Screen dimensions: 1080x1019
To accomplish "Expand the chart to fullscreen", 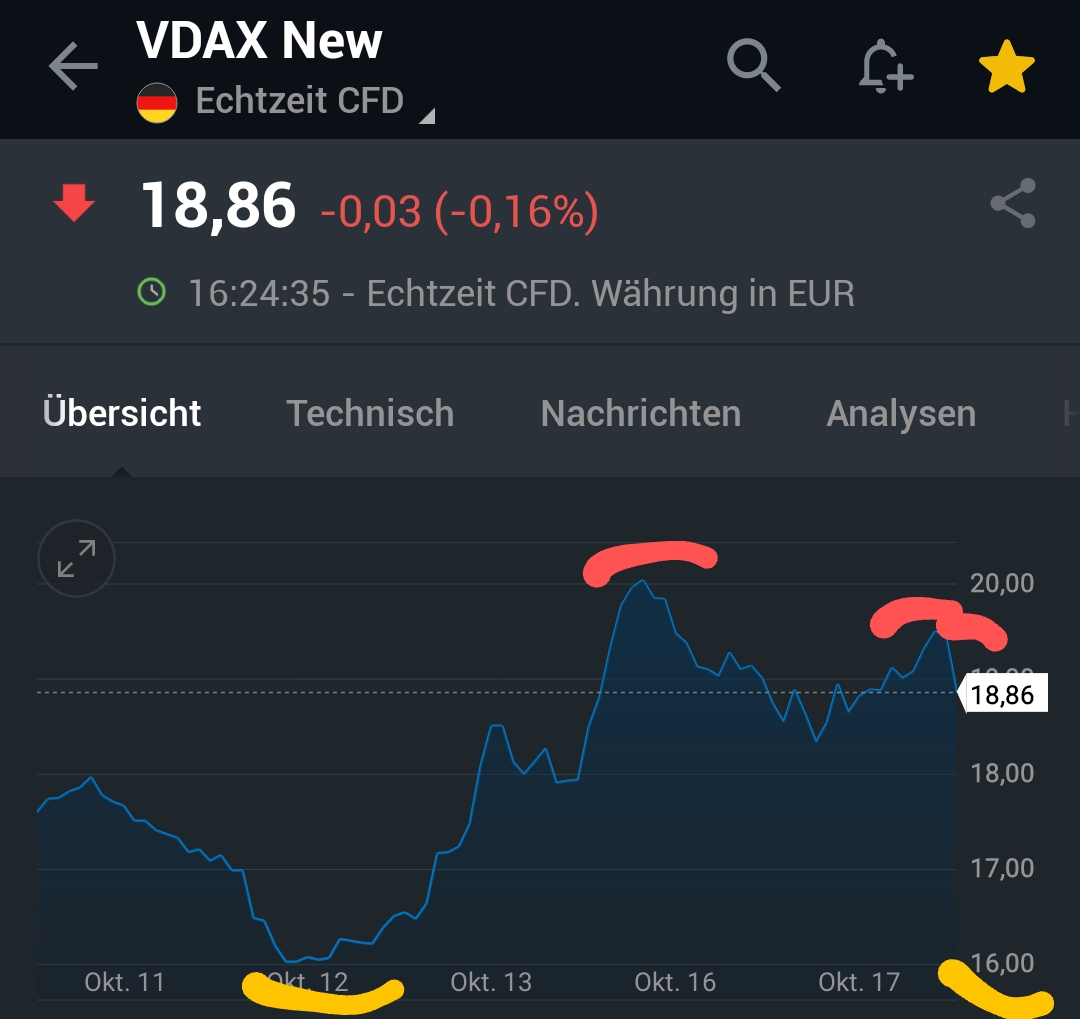I will click(x=76, y=559).
